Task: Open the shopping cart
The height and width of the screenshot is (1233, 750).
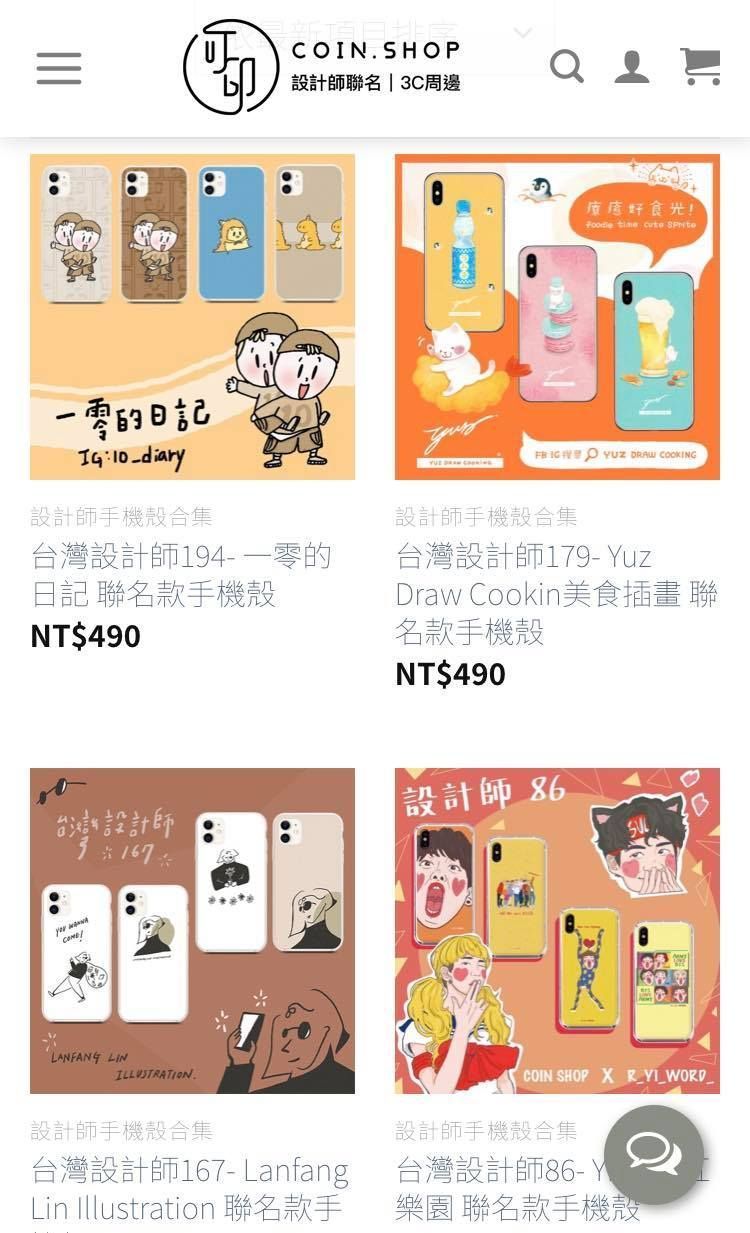Action: 700,67
